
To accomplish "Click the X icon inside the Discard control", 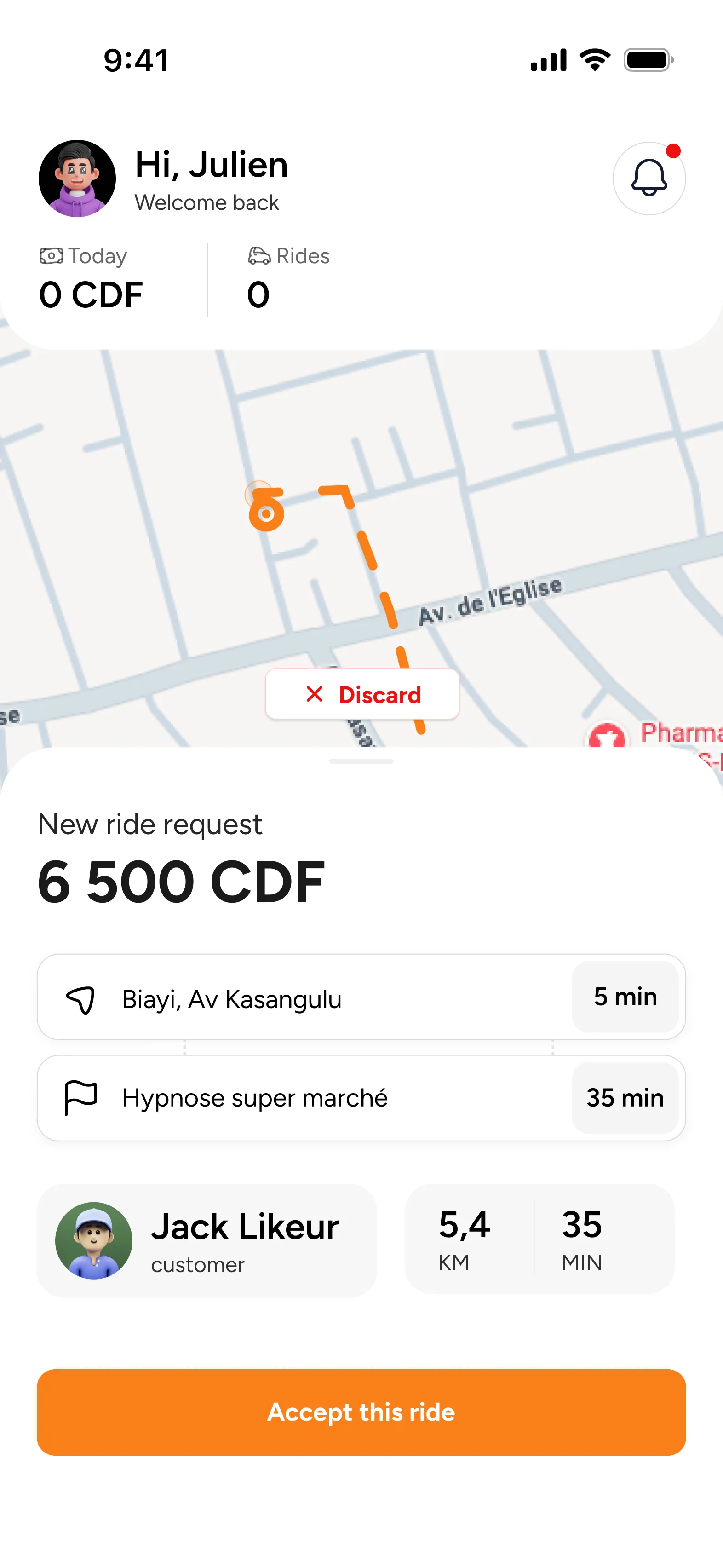I will pyautogui.click(x=314, y=695).
